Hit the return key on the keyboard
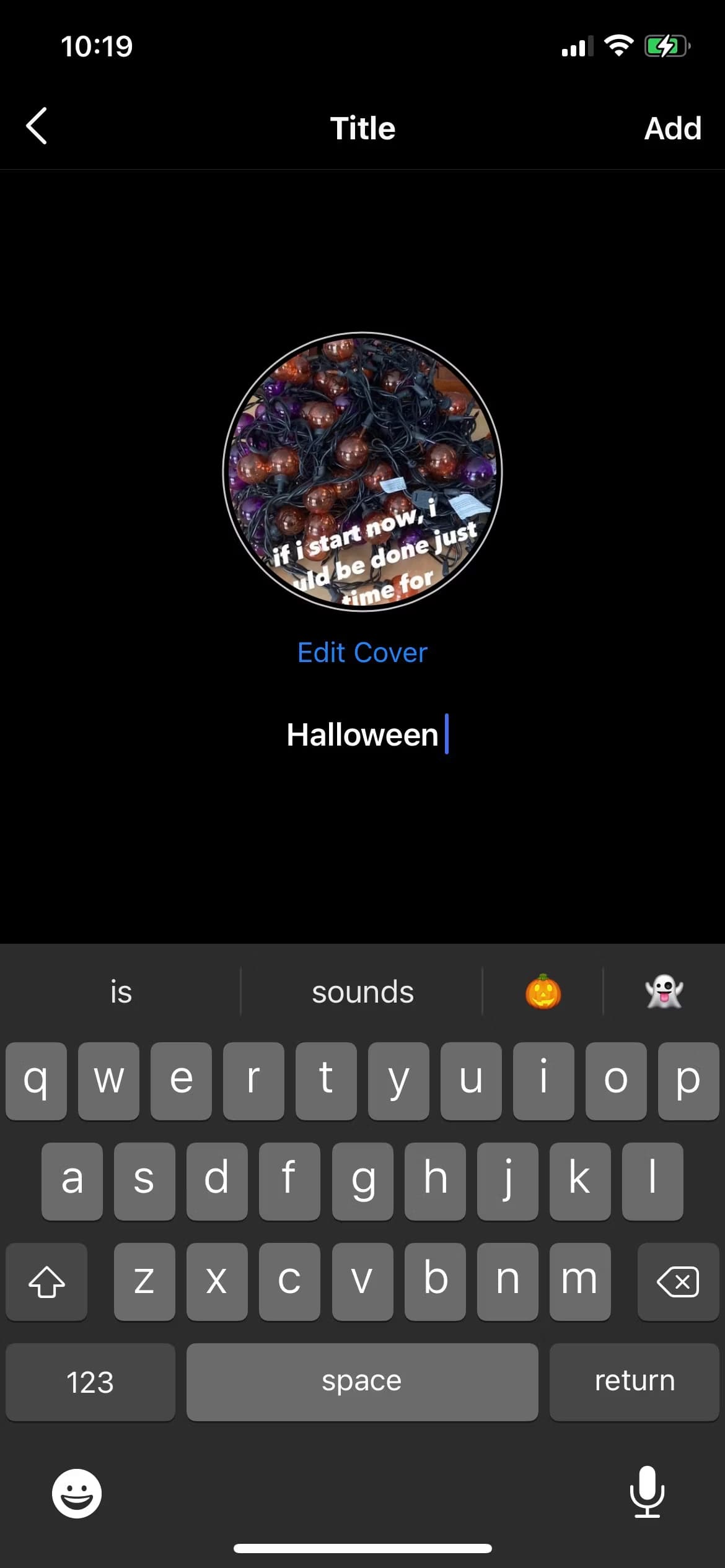Viewport: 725px width, 1568px height. [x=634, y=1381]
